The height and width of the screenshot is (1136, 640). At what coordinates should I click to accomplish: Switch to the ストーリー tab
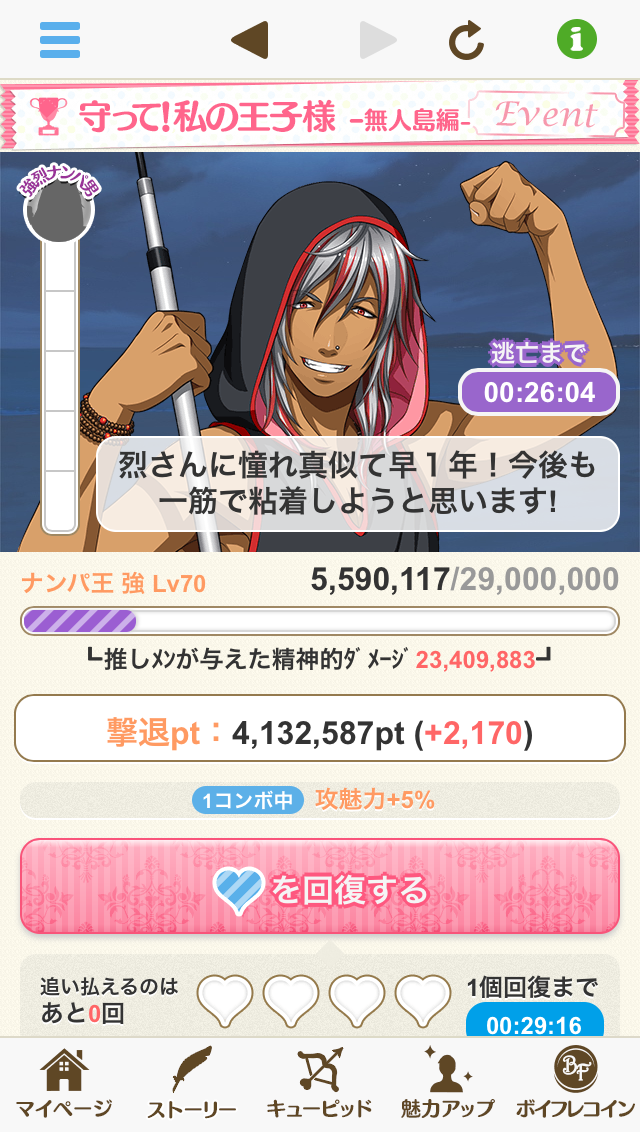point(191,1085)
